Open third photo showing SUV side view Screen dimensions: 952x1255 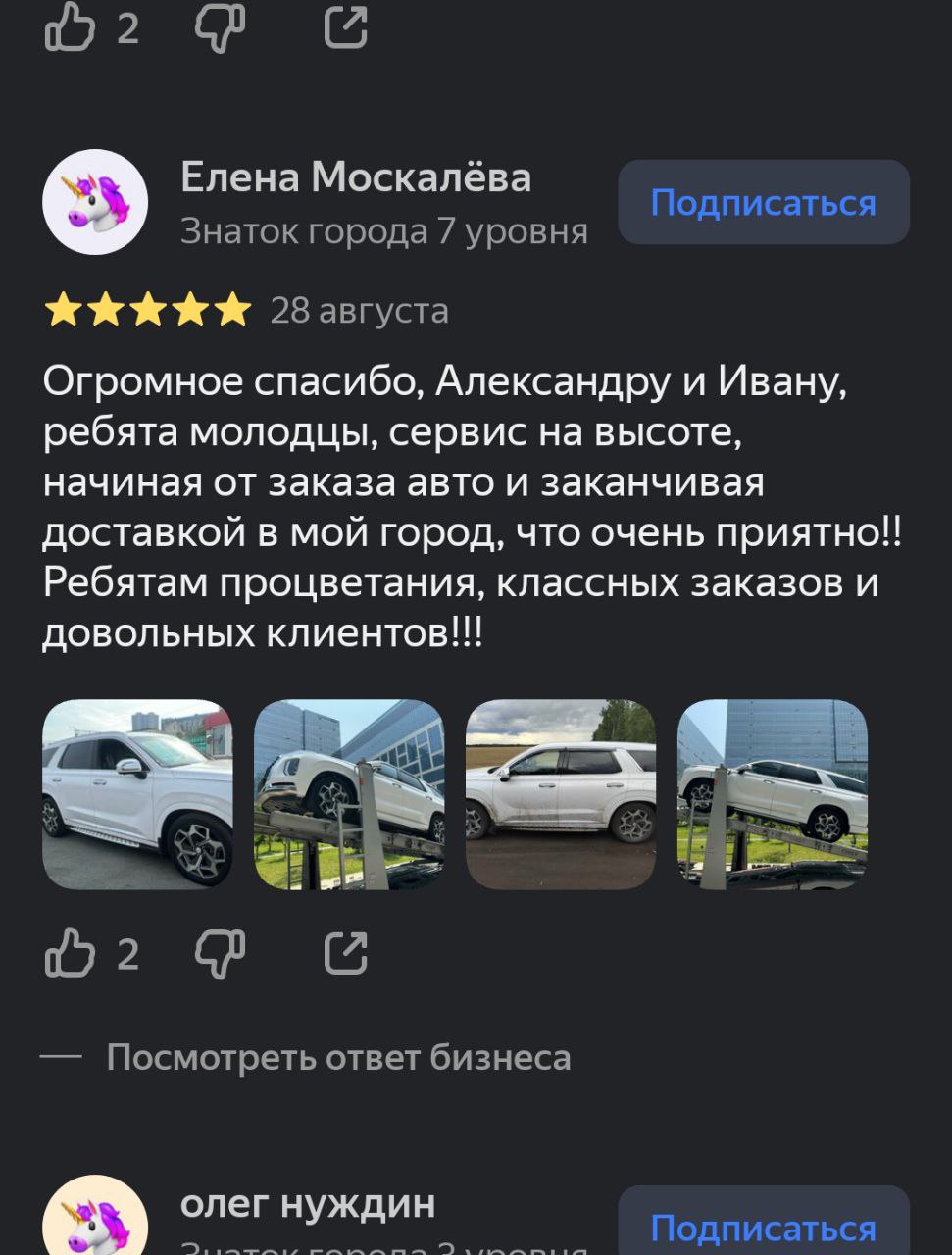click(x=560, y=794)
